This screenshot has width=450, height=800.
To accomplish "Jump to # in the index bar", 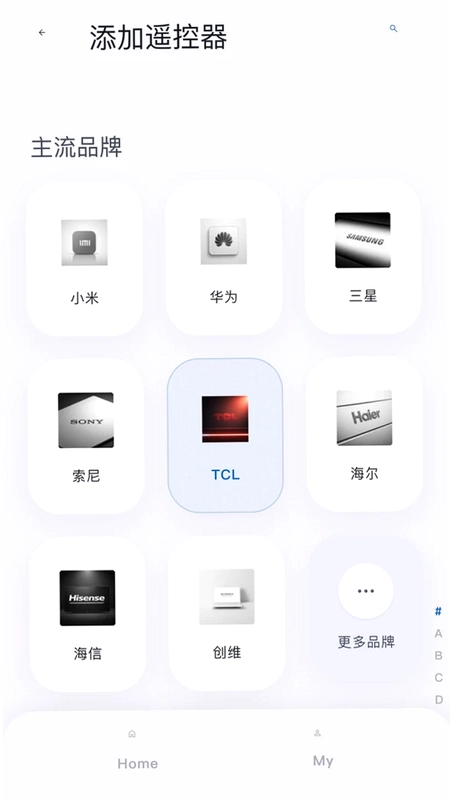I will [438, 611].
